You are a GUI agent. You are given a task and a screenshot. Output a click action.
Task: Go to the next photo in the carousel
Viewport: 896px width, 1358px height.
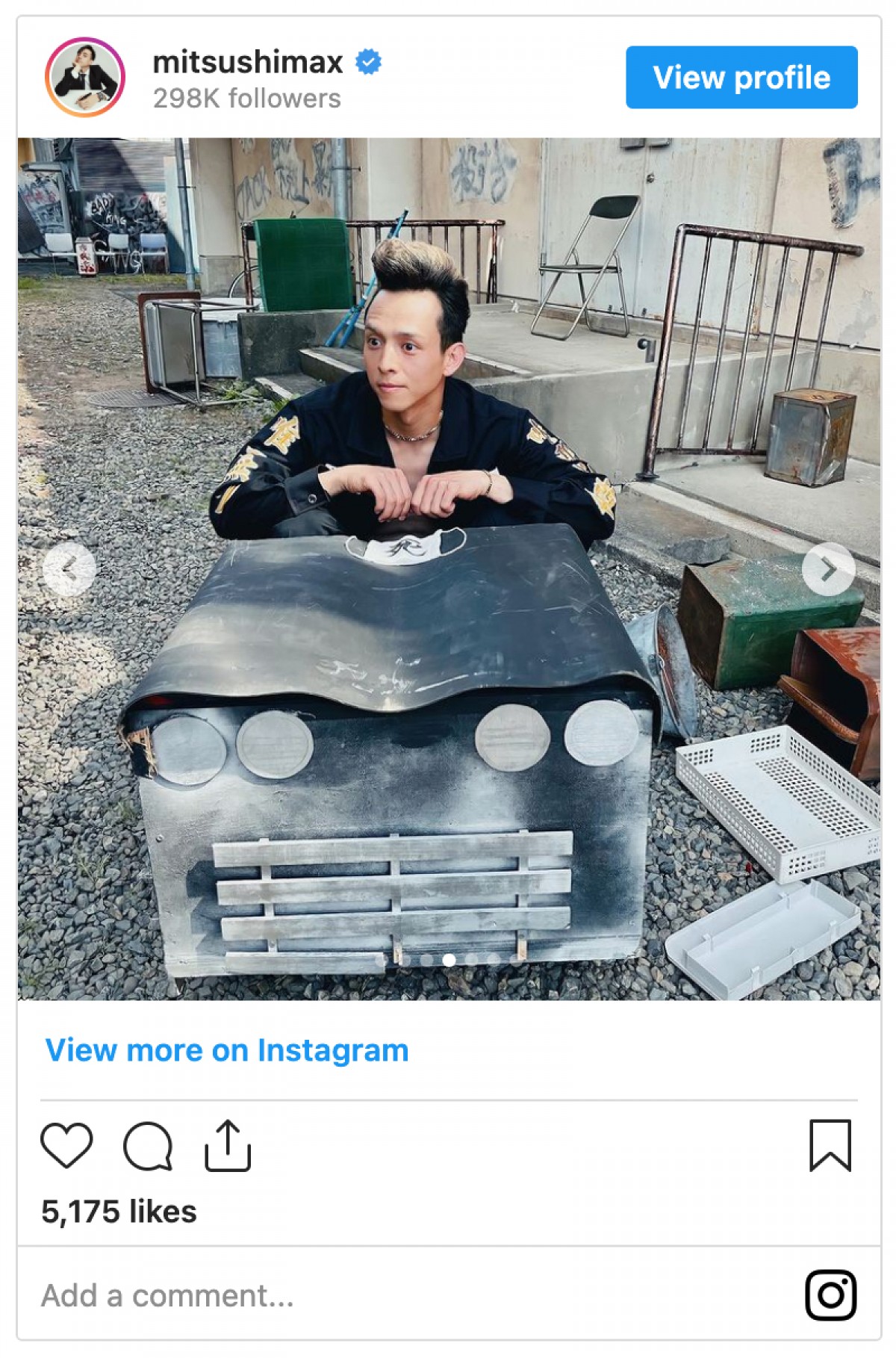(828, 570)
